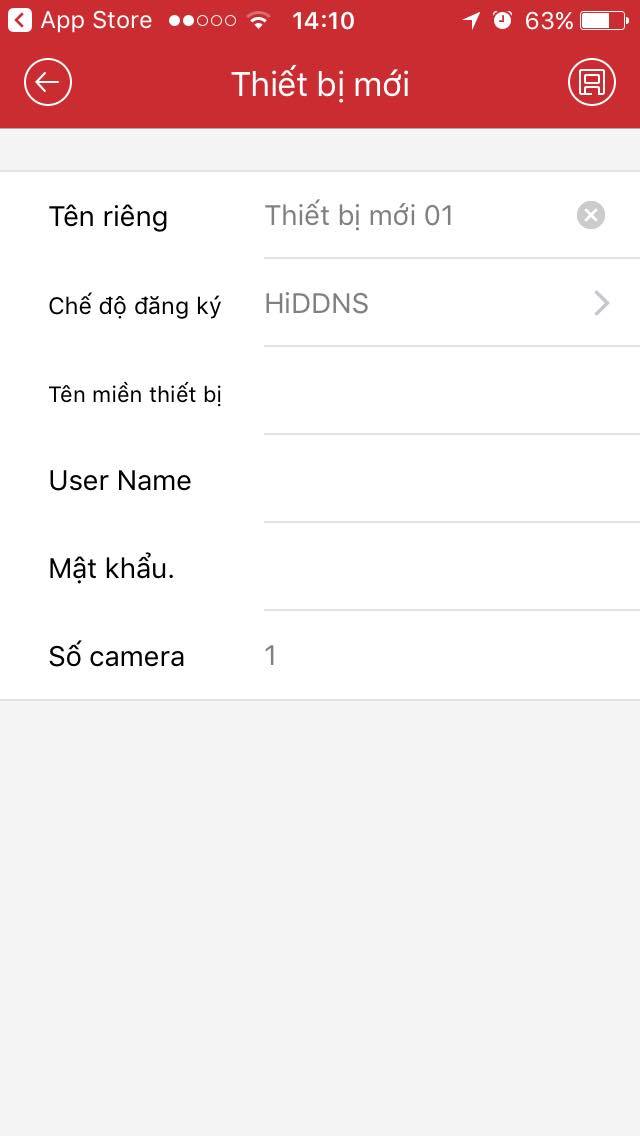Clear the Tên riêng field text
This screenshot has height=1136, width=640.
pyautogui.click(x=591, y=215)
